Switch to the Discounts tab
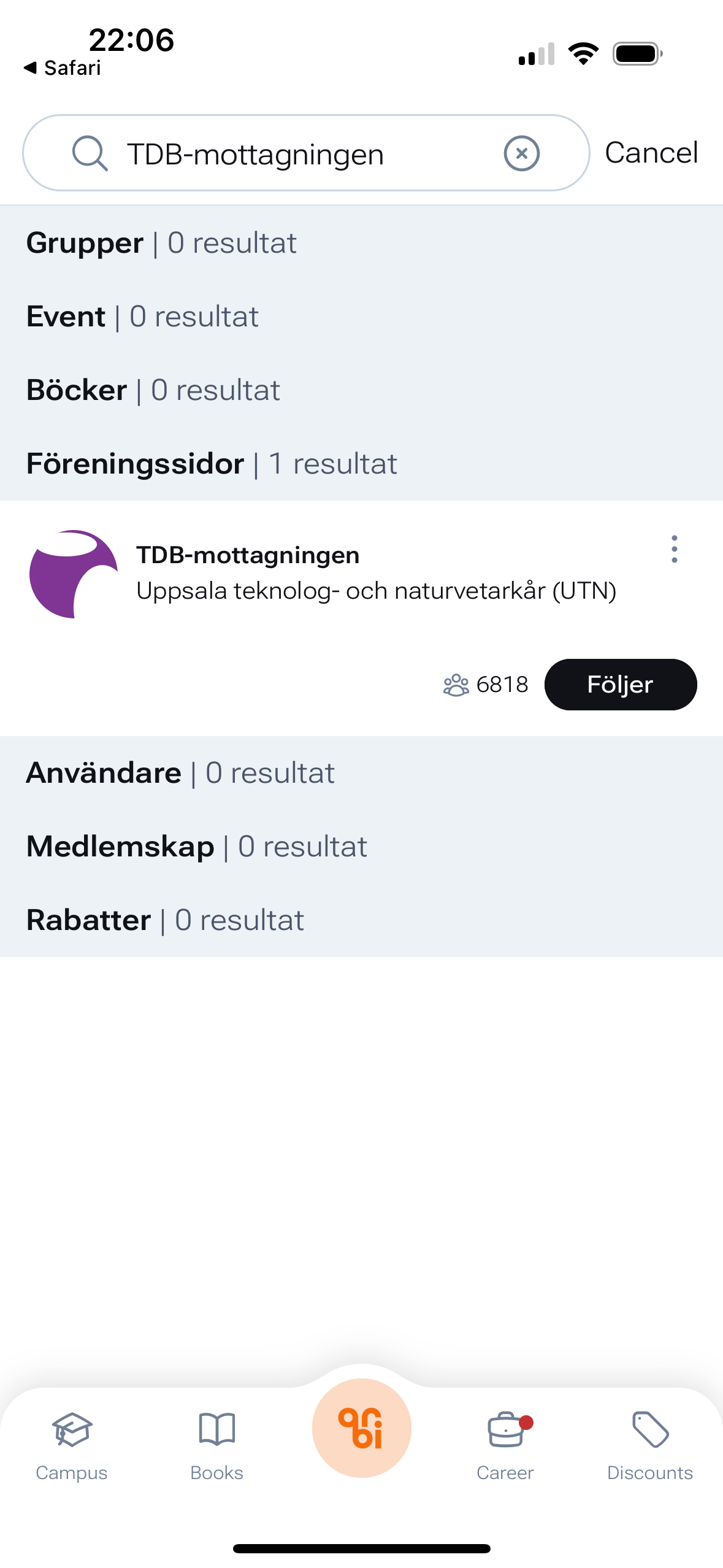This screenshot has height=1568, width=723. [650, 1446]
